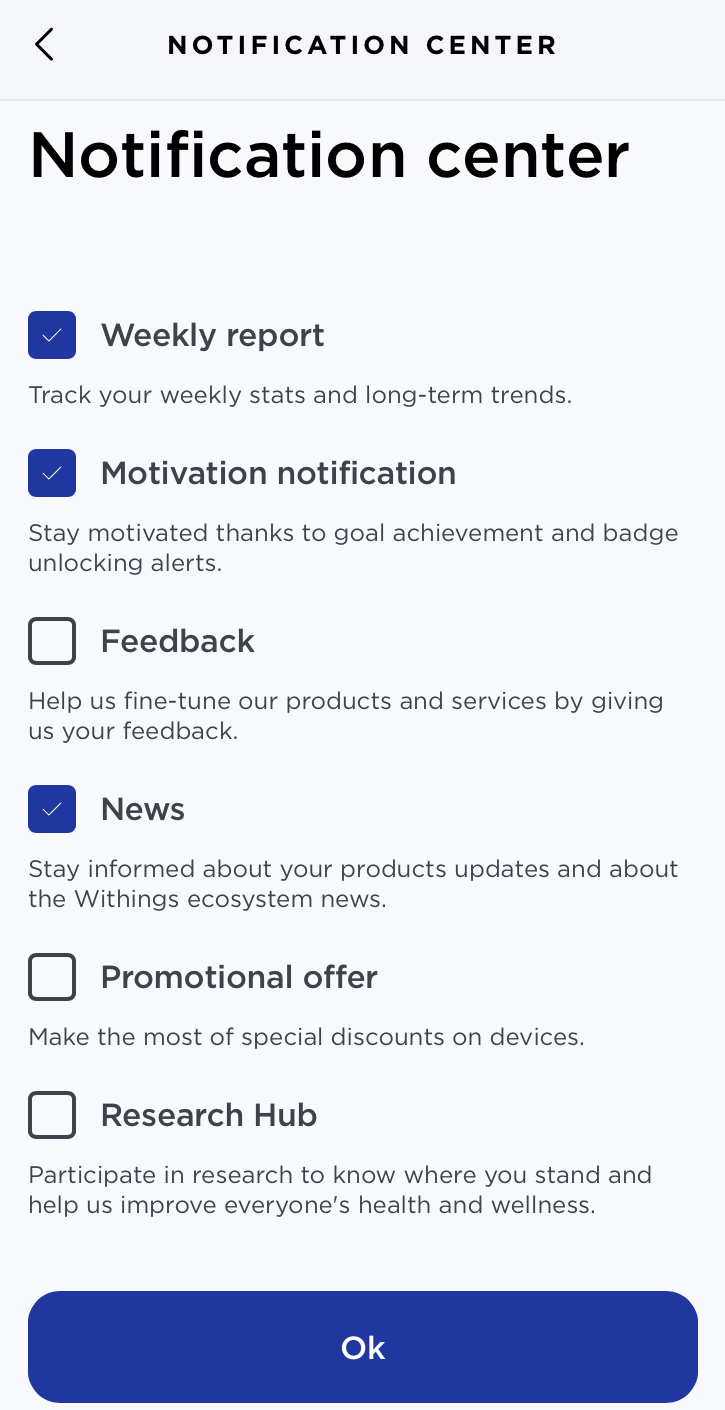Navigate back using the top-left chevron
Screen dimensions: 725x1410
42,44
